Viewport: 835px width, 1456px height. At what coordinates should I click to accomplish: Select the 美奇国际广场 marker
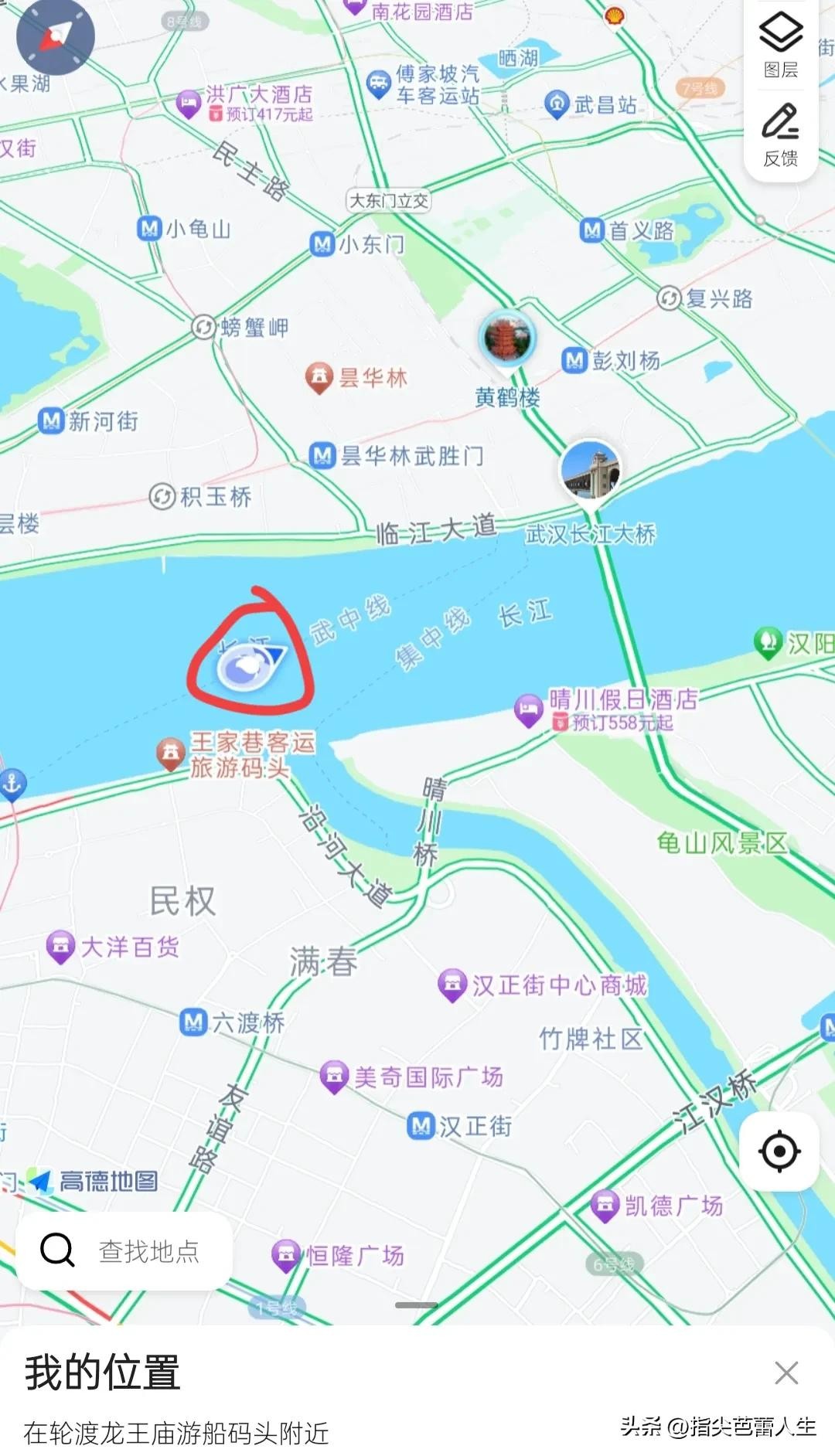(x=334, y=1076)
